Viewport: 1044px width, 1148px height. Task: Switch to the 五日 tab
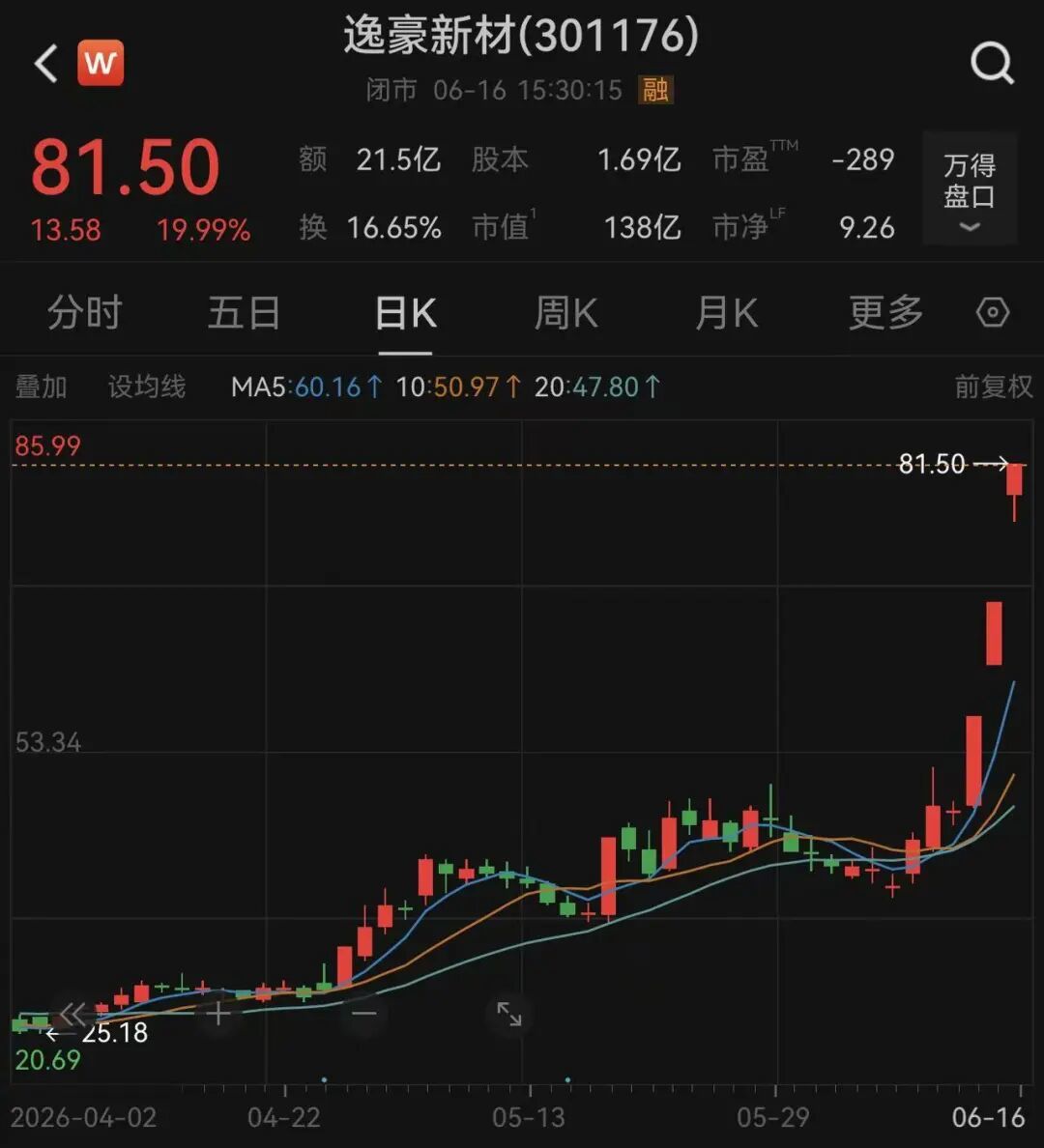point(244,313)
